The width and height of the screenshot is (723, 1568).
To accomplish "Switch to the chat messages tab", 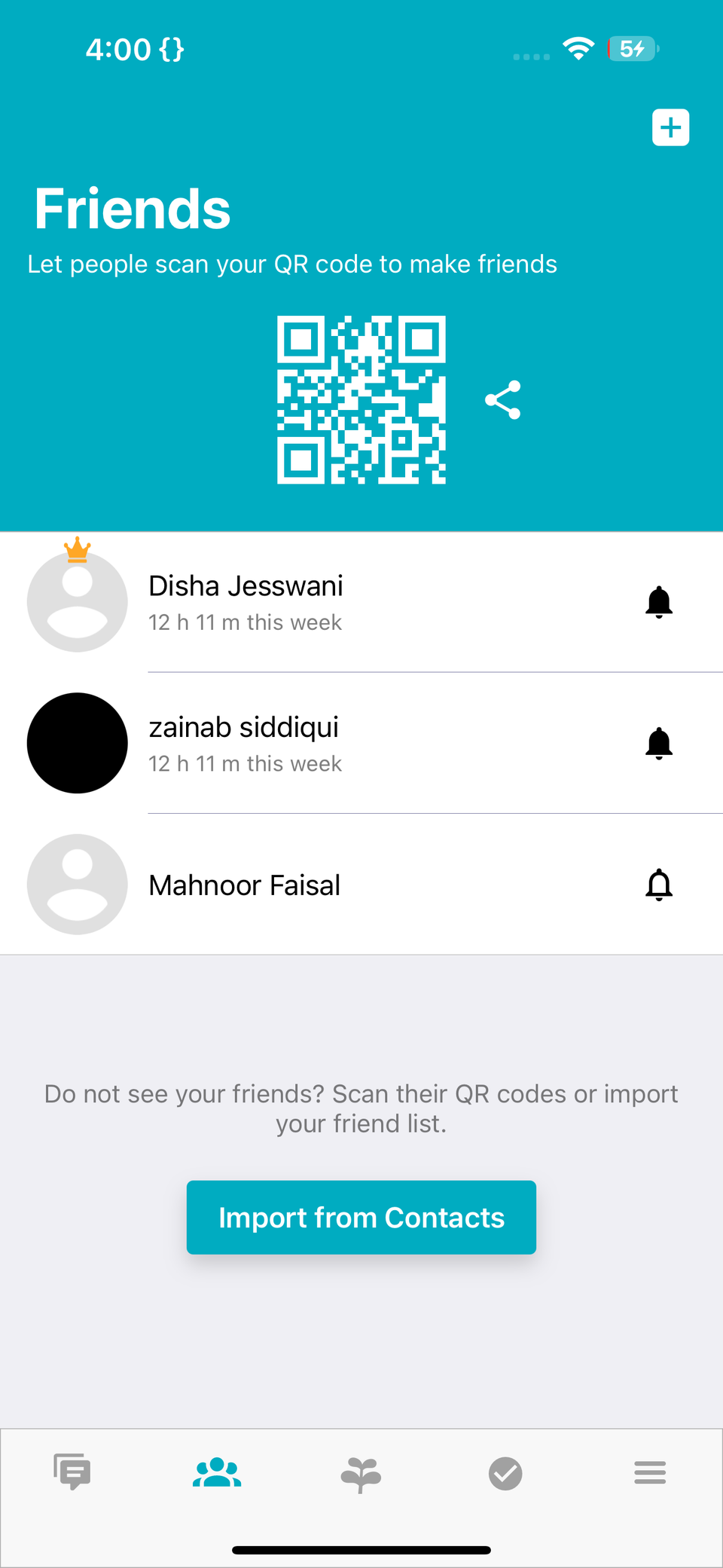I will [x=72, y=1472].
